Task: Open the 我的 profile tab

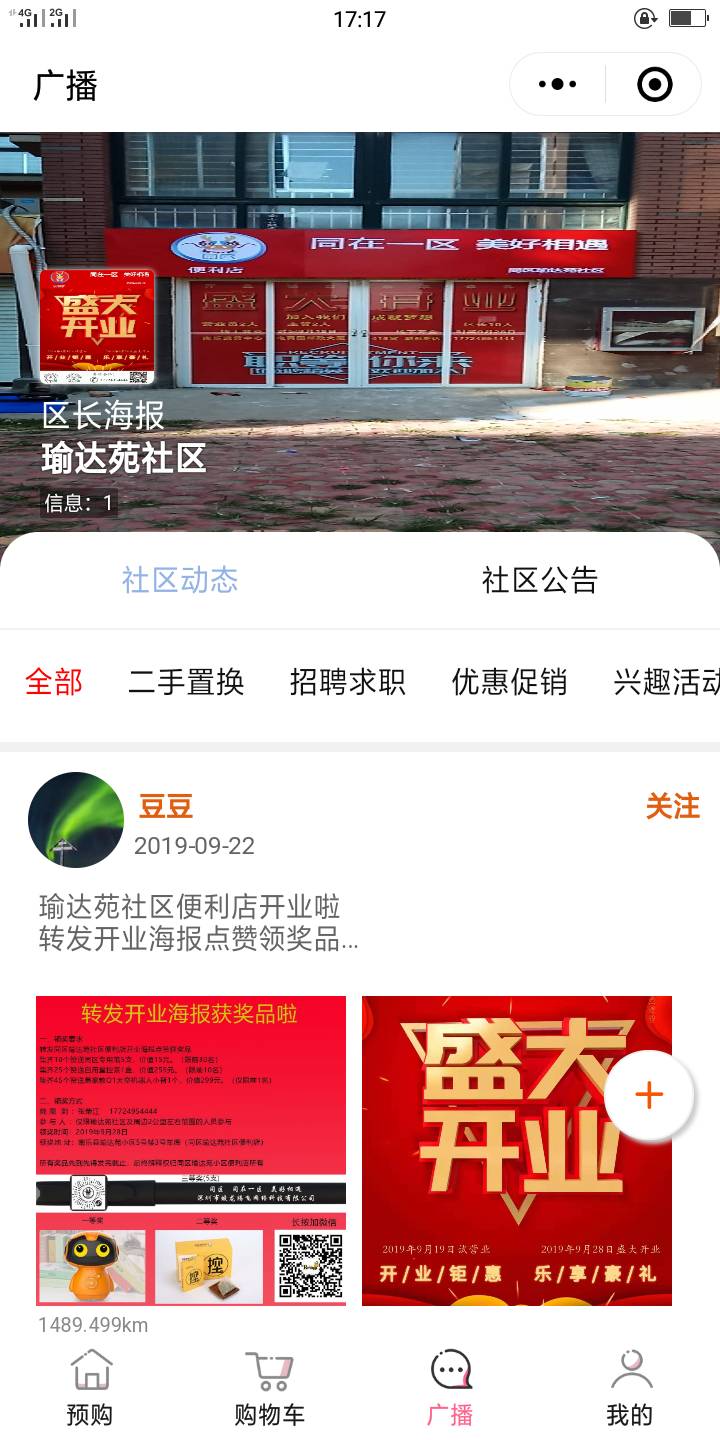Action: click(630, 1390)
